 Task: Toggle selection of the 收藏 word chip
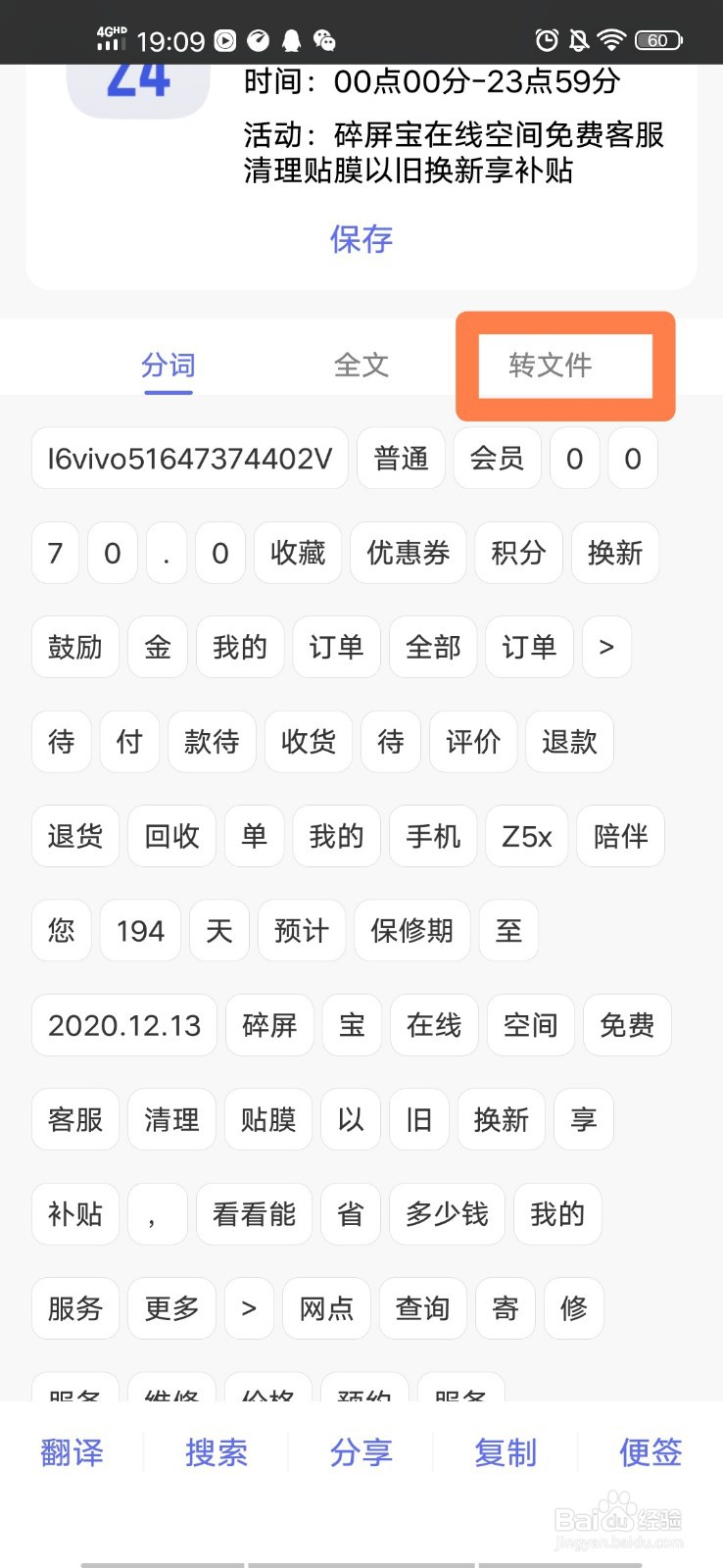click(x=297, y=553)
